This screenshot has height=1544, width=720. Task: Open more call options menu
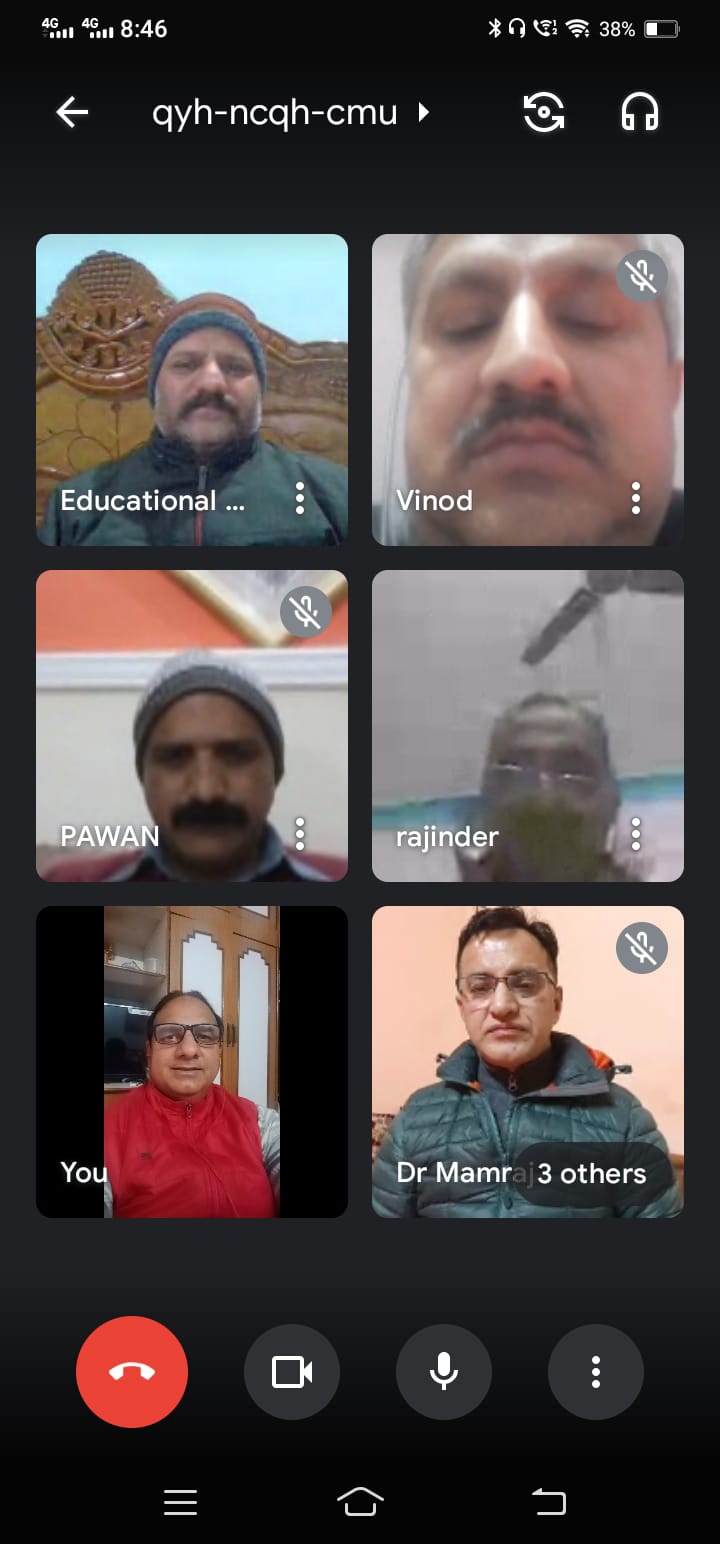tap(596, 1372)
